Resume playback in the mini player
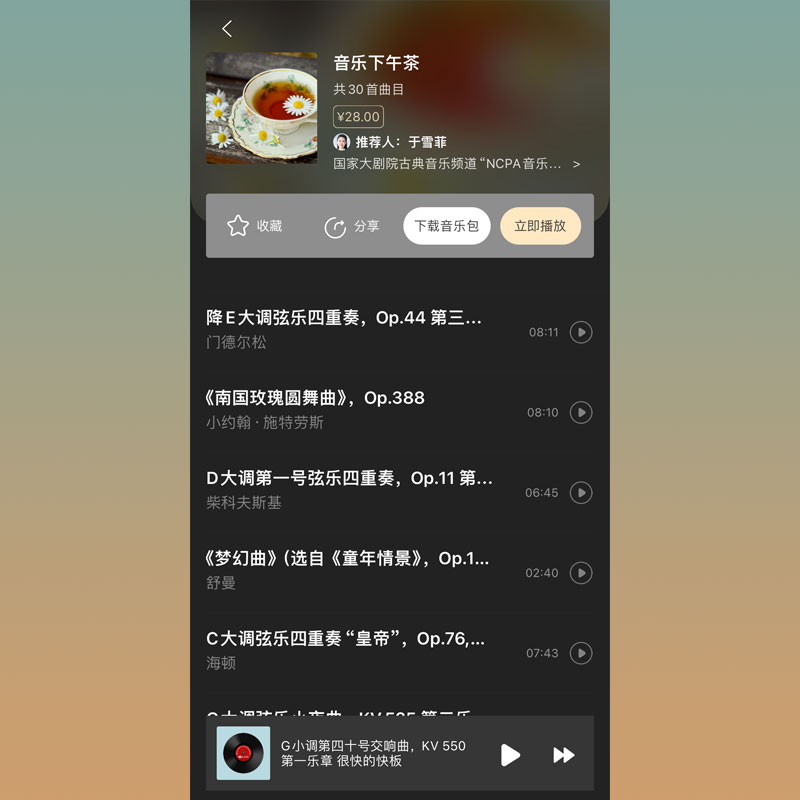Image resolution: width=800 pixels, height=800 pixels. tap(510, 755)
